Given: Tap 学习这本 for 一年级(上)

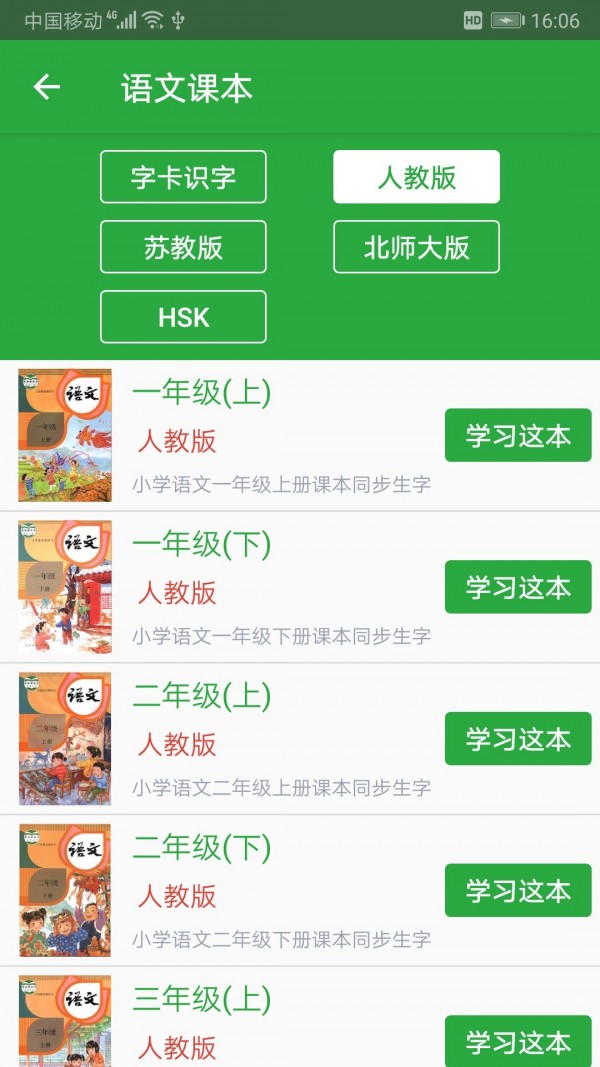Looking at the screenshot, I should coord(518,436).
